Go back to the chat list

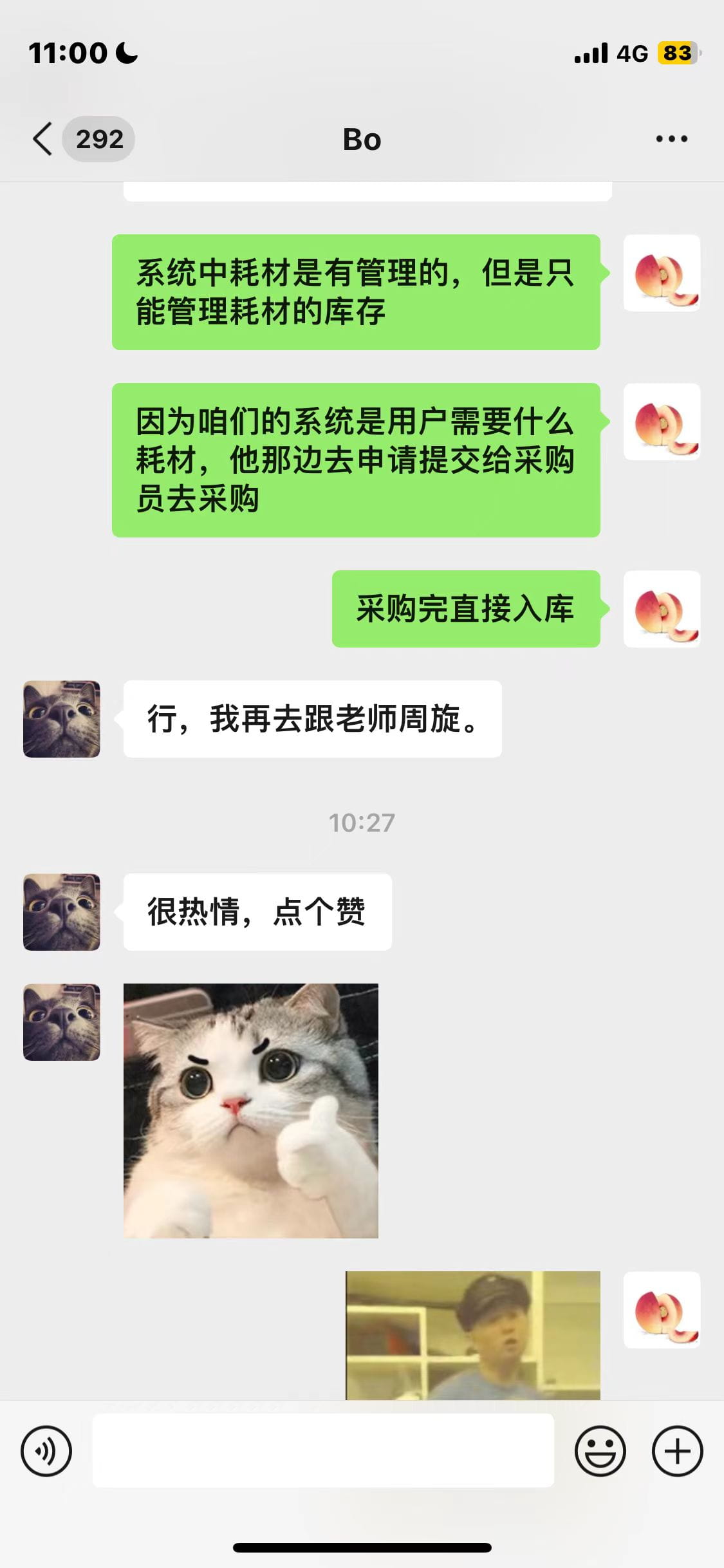[44, 139]
